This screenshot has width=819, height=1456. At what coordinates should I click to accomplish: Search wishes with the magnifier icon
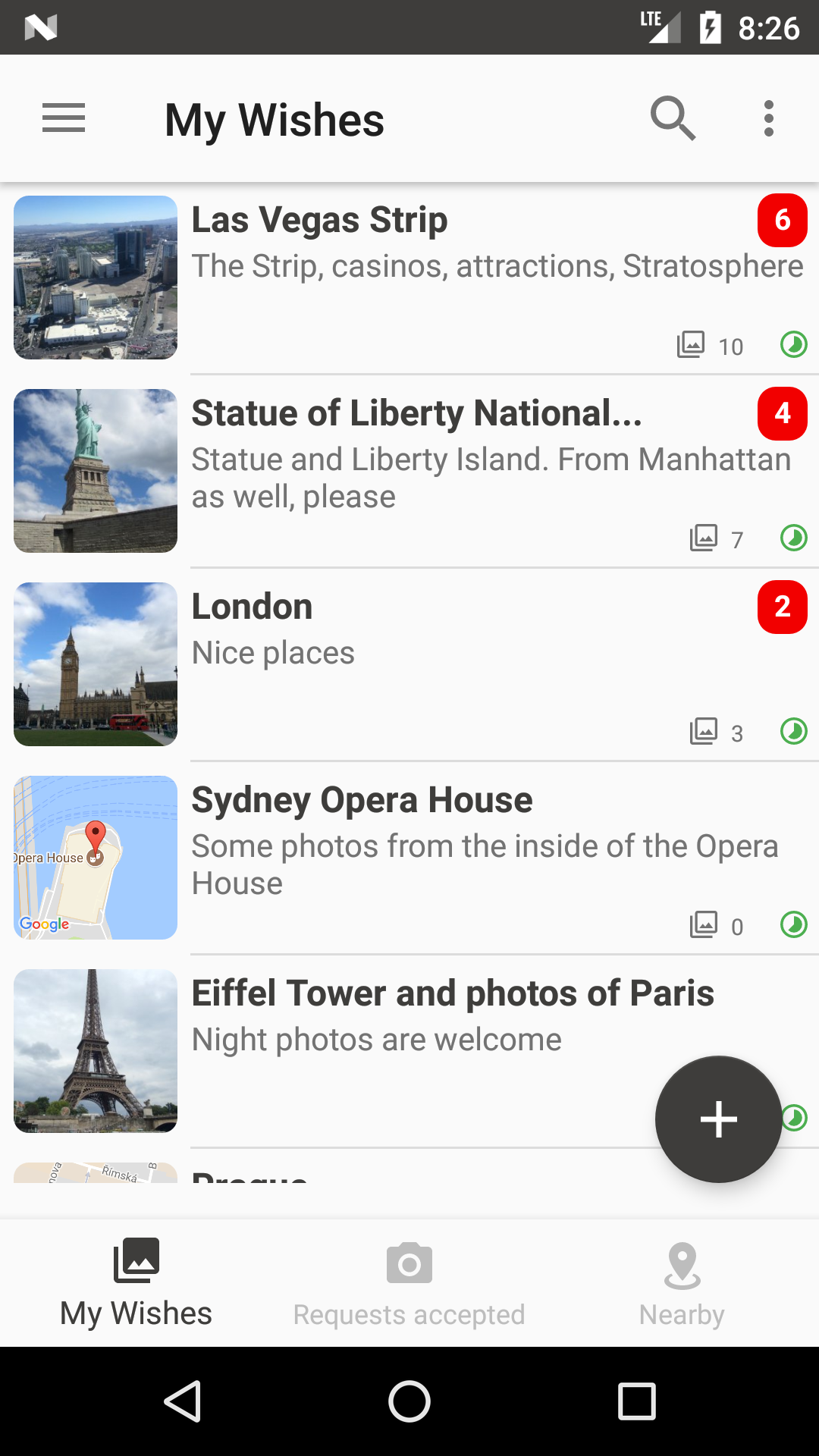pyautogui.click(x=673, y=118)
